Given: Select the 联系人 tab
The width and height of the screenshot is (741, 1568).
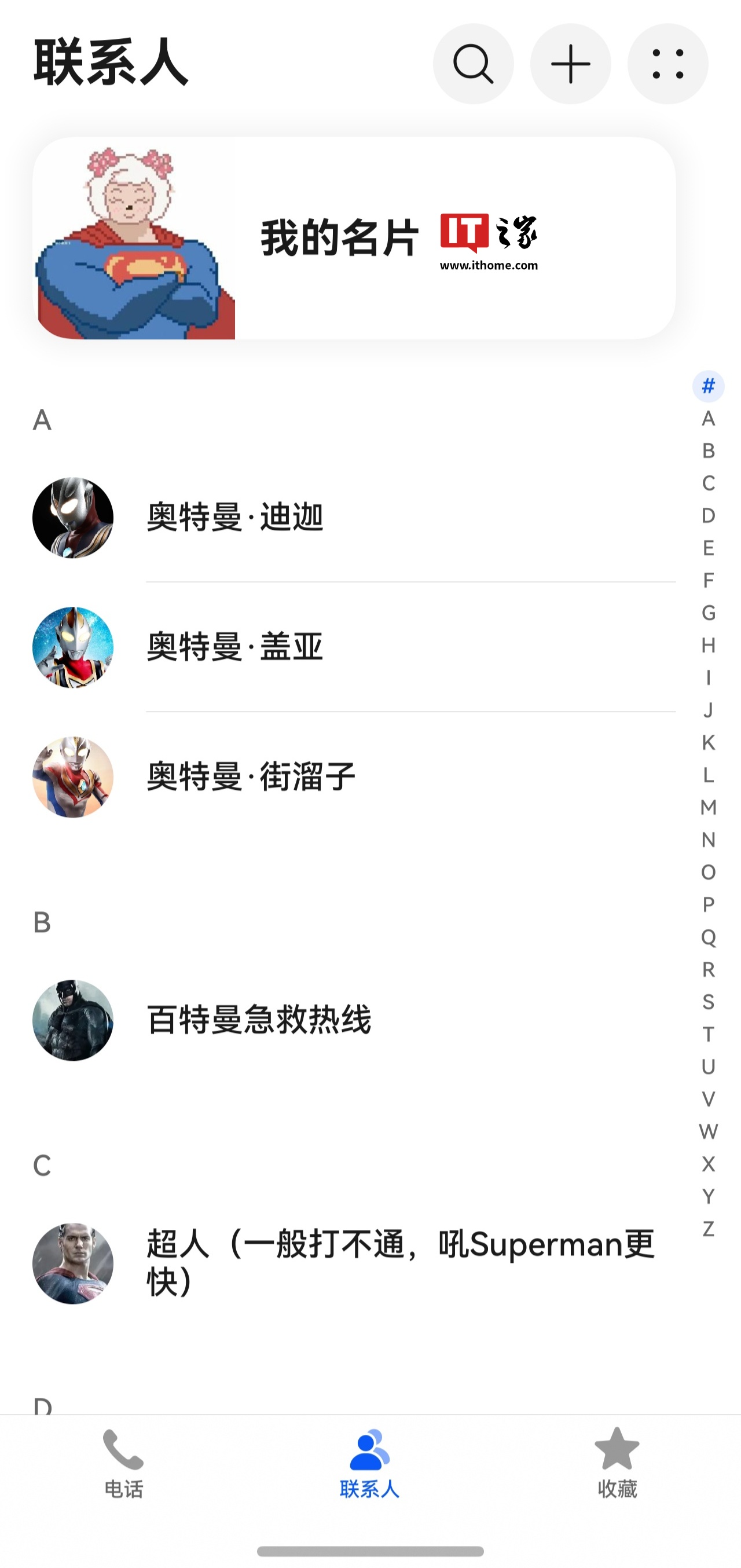Looking at the screenshot, I should (370, 1463).
